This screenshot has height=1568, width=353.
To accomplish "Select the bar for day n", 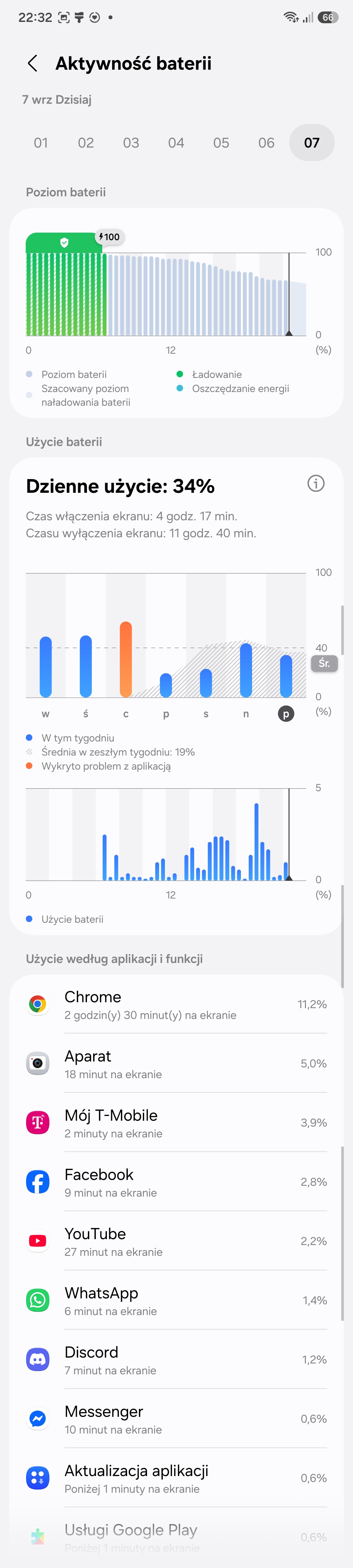I will point(246,669).
